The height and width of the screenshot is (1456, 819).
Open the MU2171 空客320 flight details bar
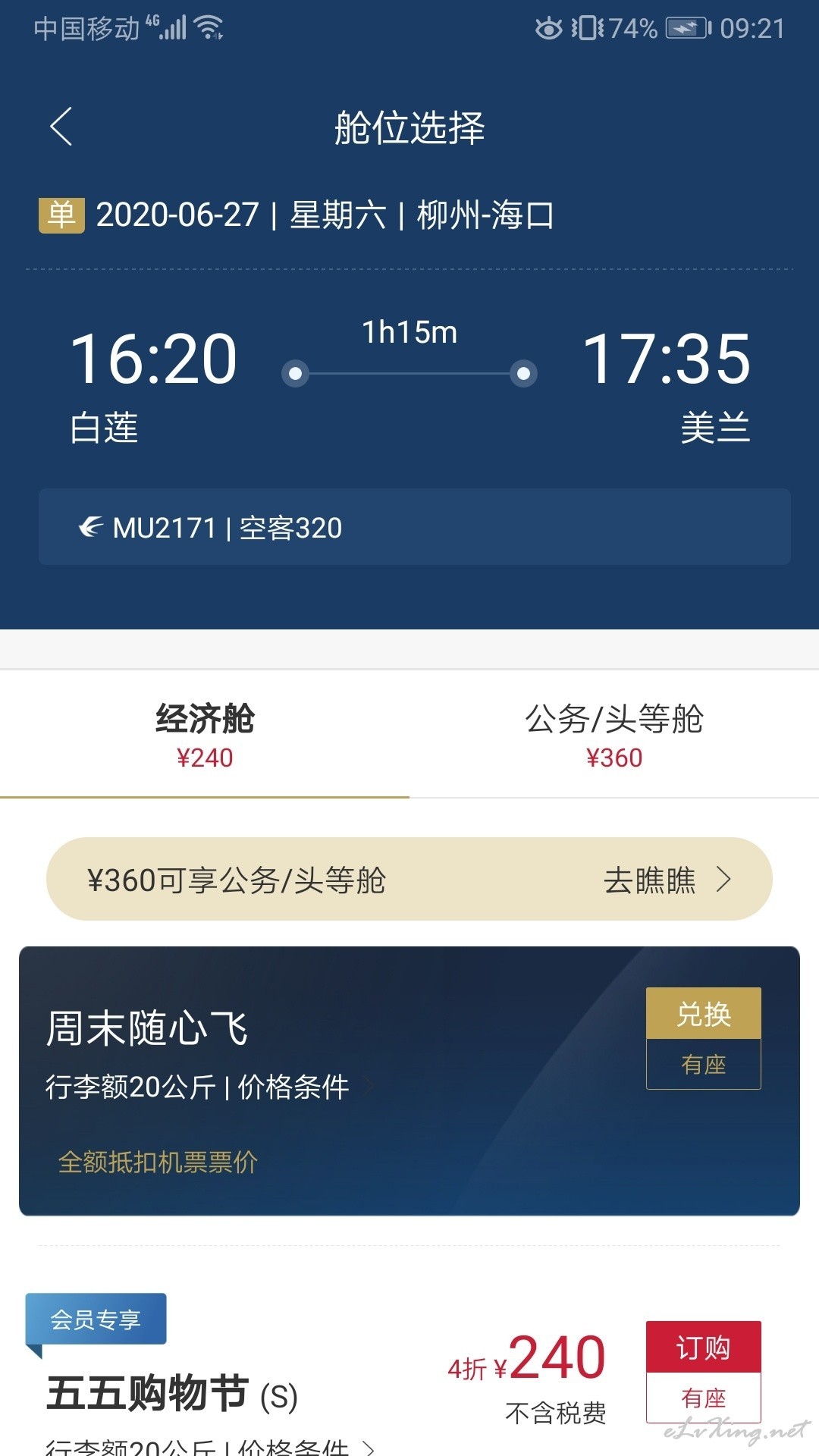(415, 527)
